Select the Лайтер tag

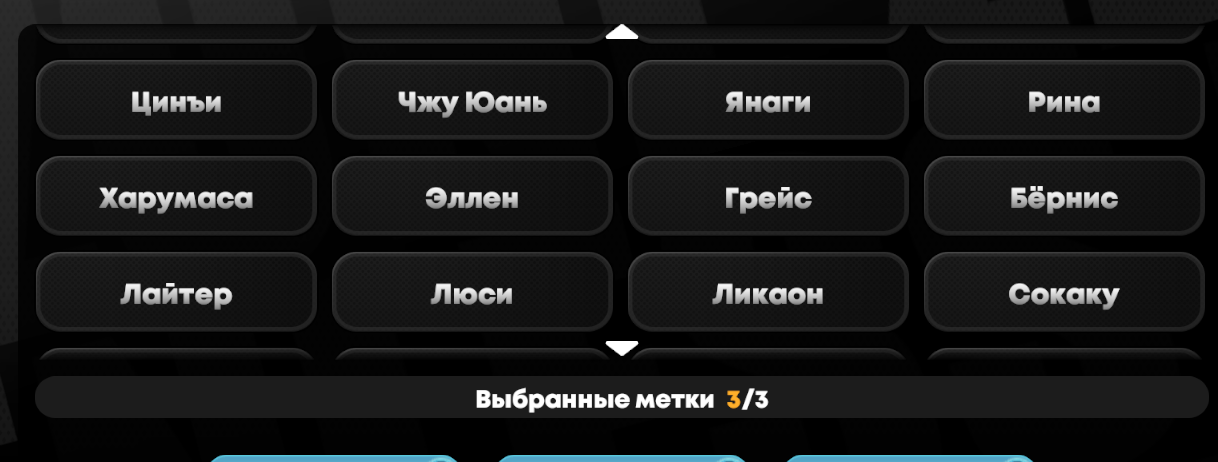(176, 292)
